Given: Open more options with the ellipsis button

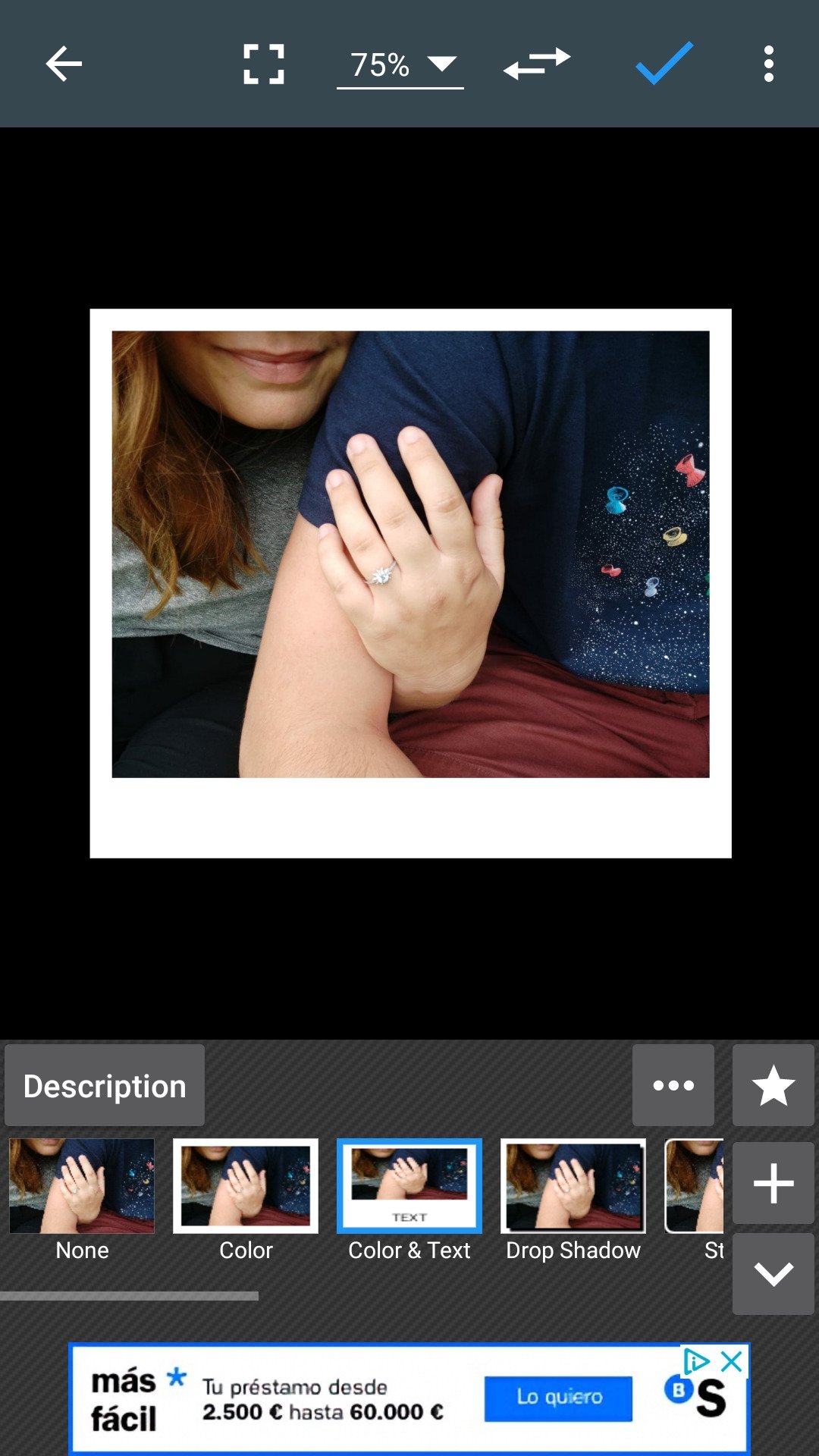Looking at the screenshot, I should (x=673, y=1085).
